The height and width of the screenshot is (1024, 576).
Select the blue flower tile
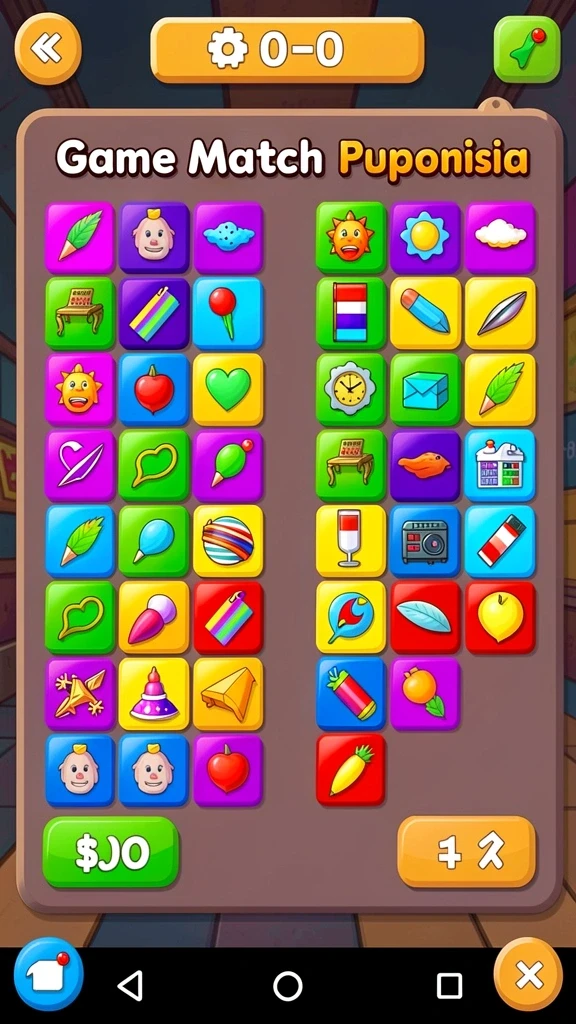[x=425, y=238]
